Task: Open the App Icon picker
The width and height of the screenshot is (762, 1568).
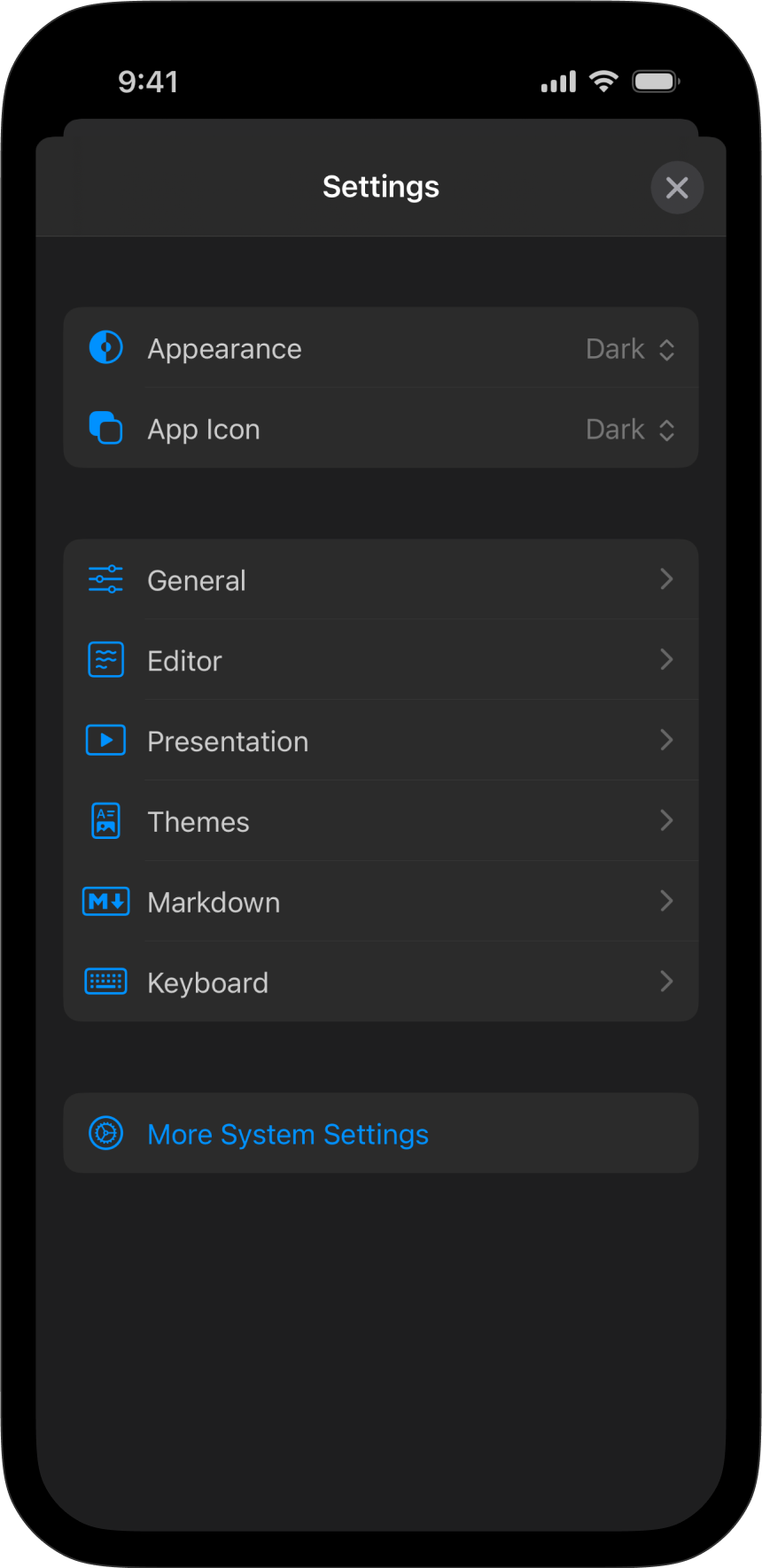Action: [630, 430]
